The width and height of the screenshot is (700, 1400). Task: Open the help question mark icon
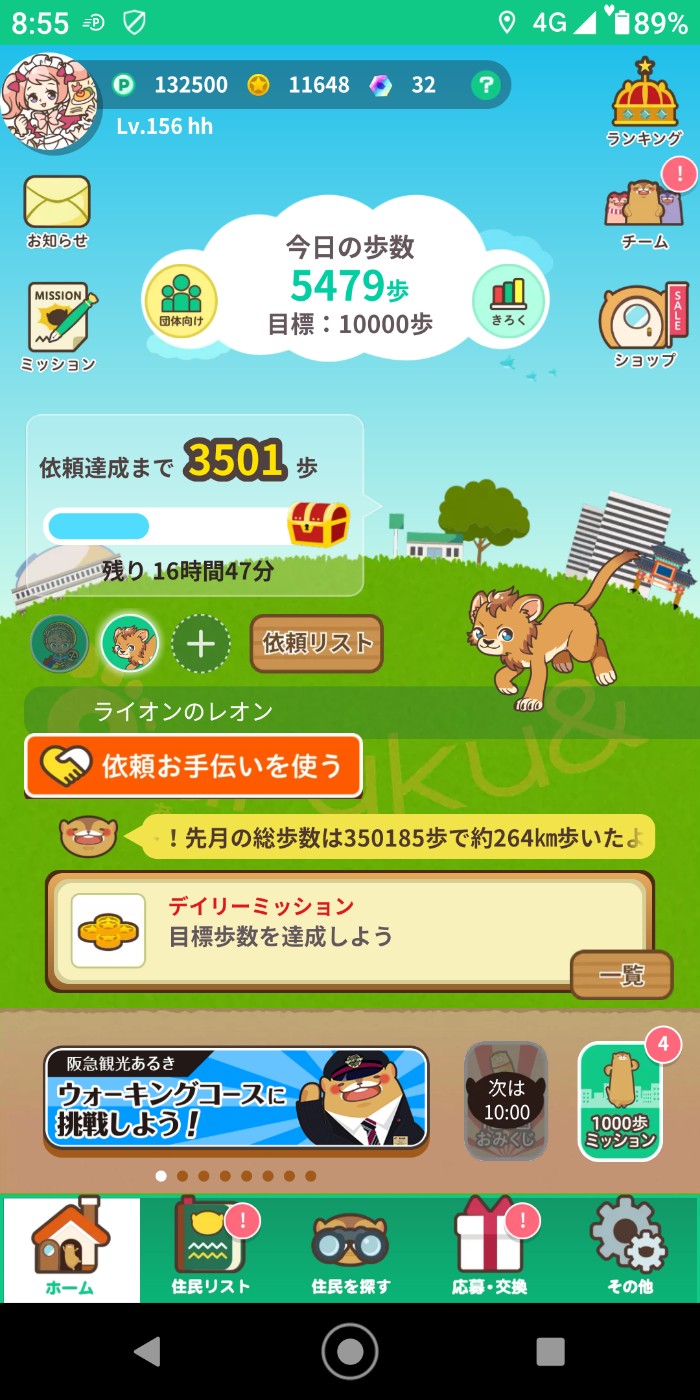[x=485, y=85]
